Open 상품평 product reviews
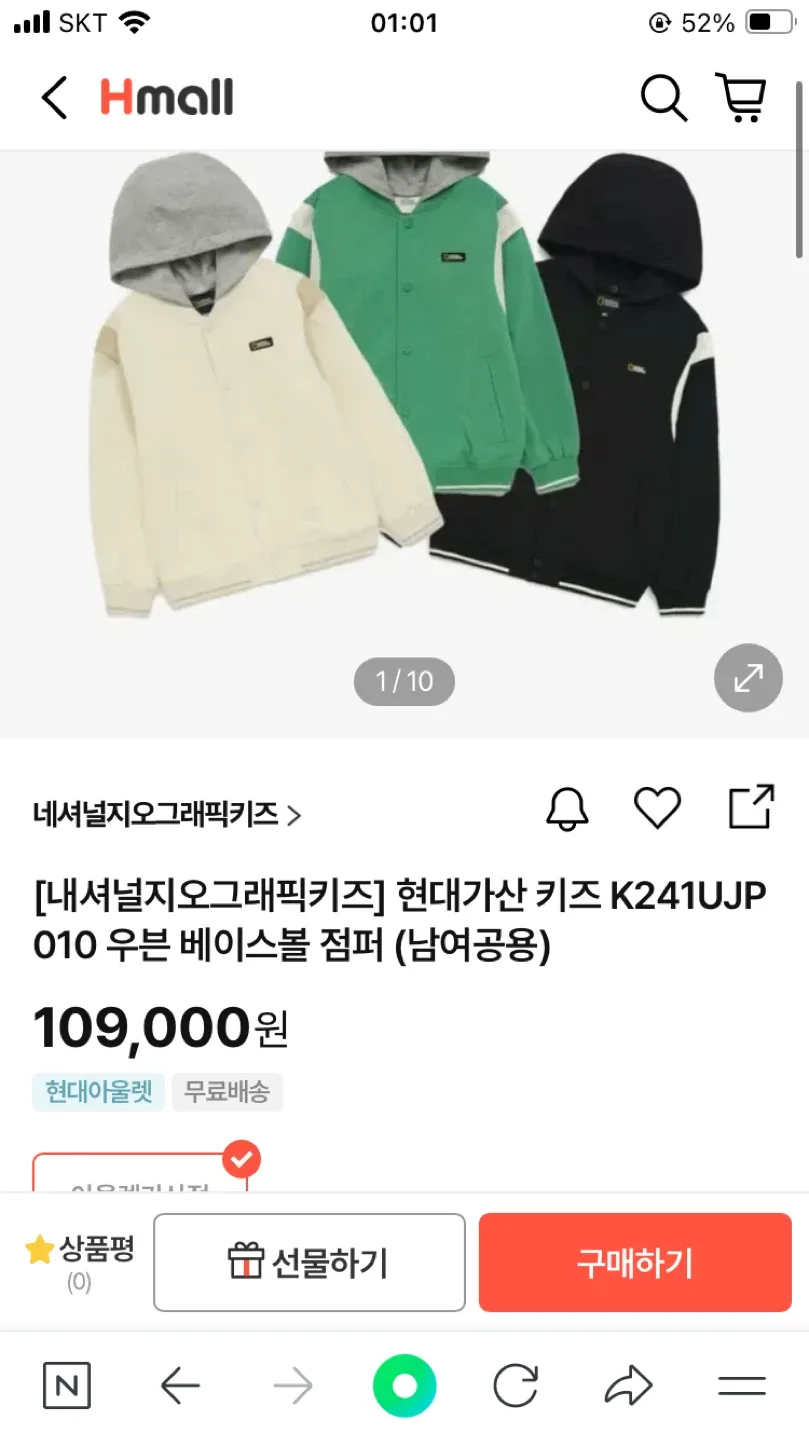This screenshot has width=809, height=1440. point(80,1261)
